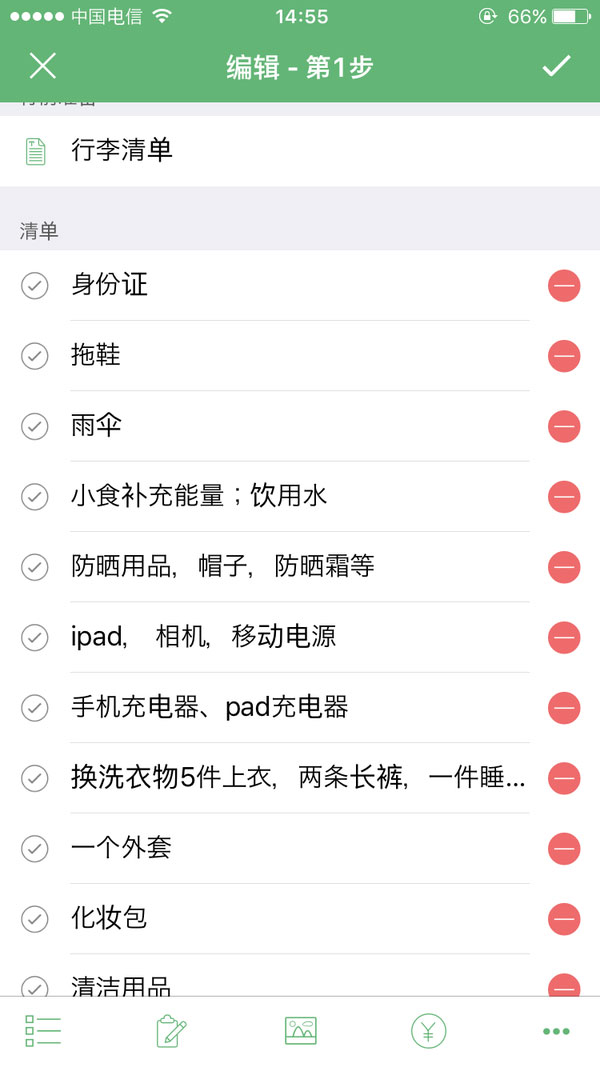Delete the 身份证 item
600x1067 pixels.
[564, 286]
